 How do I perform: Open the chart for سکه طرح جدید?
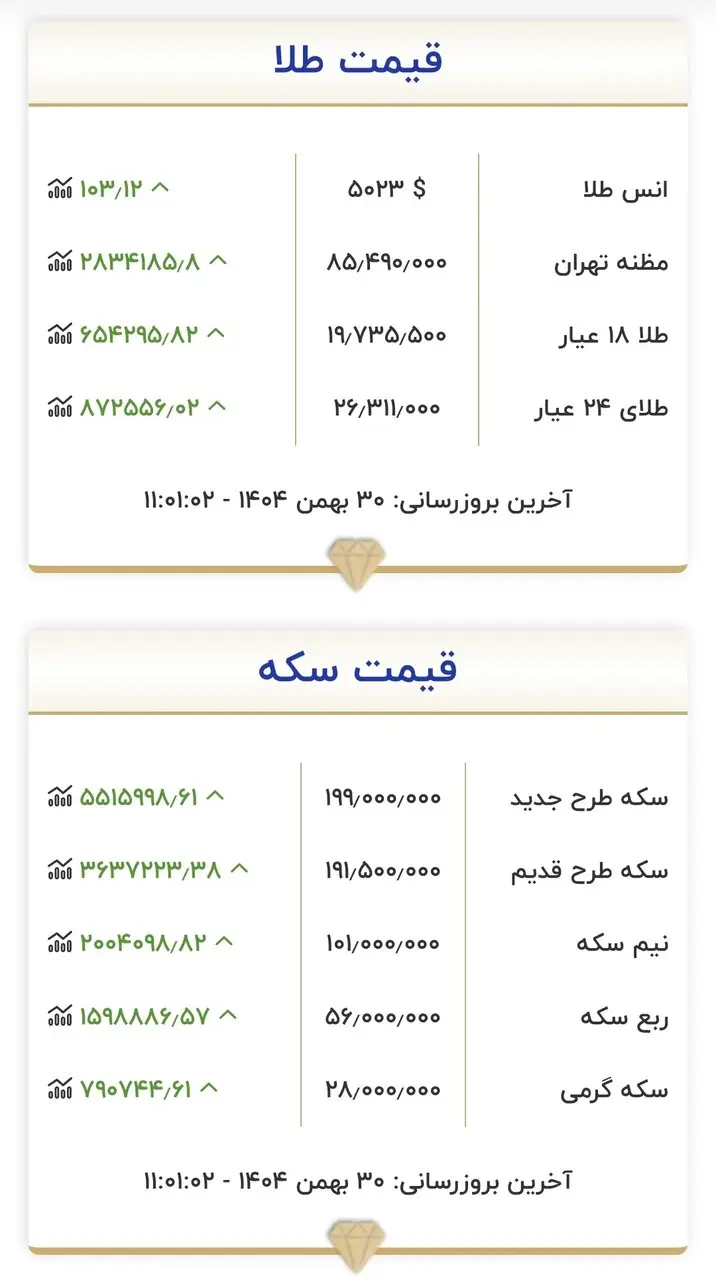(x=60, y=797)
